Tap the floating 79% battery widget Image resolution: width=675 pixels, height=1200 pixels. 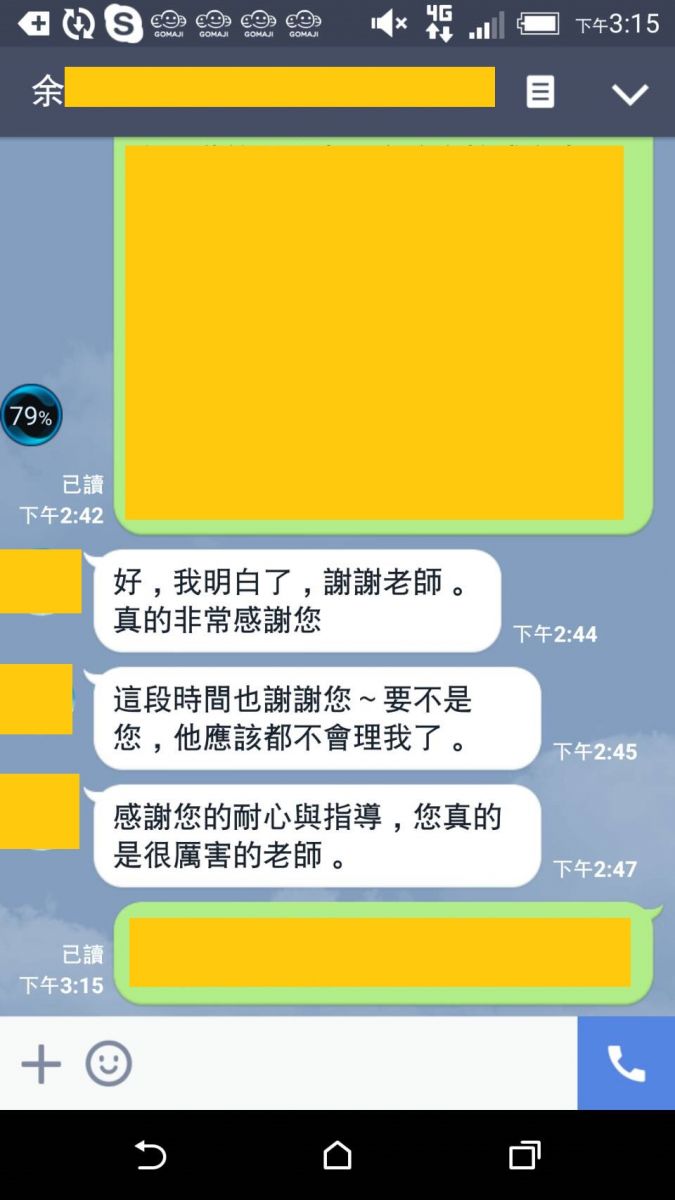[x=31, y=415]
